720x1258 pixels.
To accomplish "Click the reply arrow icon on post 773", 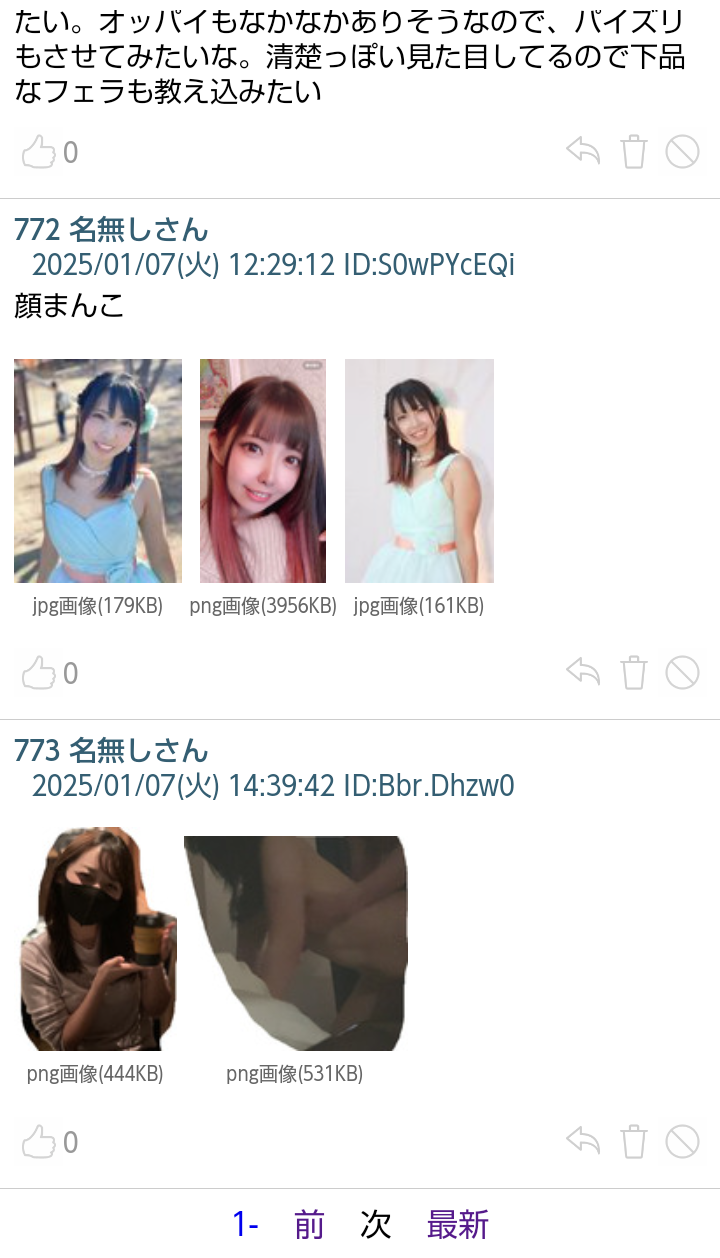I will pyautogui.click(x=583, y=1140).
